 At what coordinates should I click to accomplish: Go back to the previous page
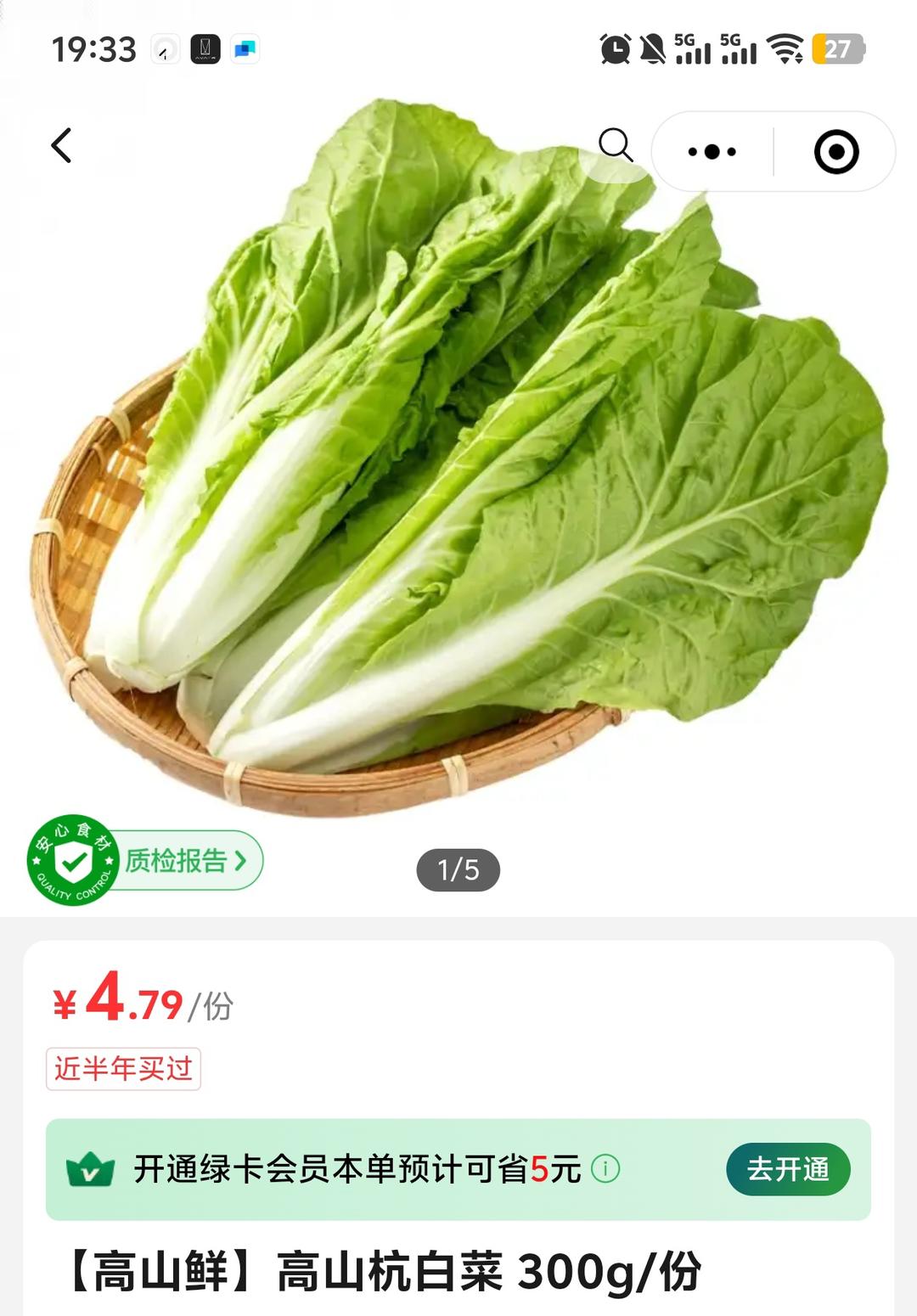[x=62, y=146]
